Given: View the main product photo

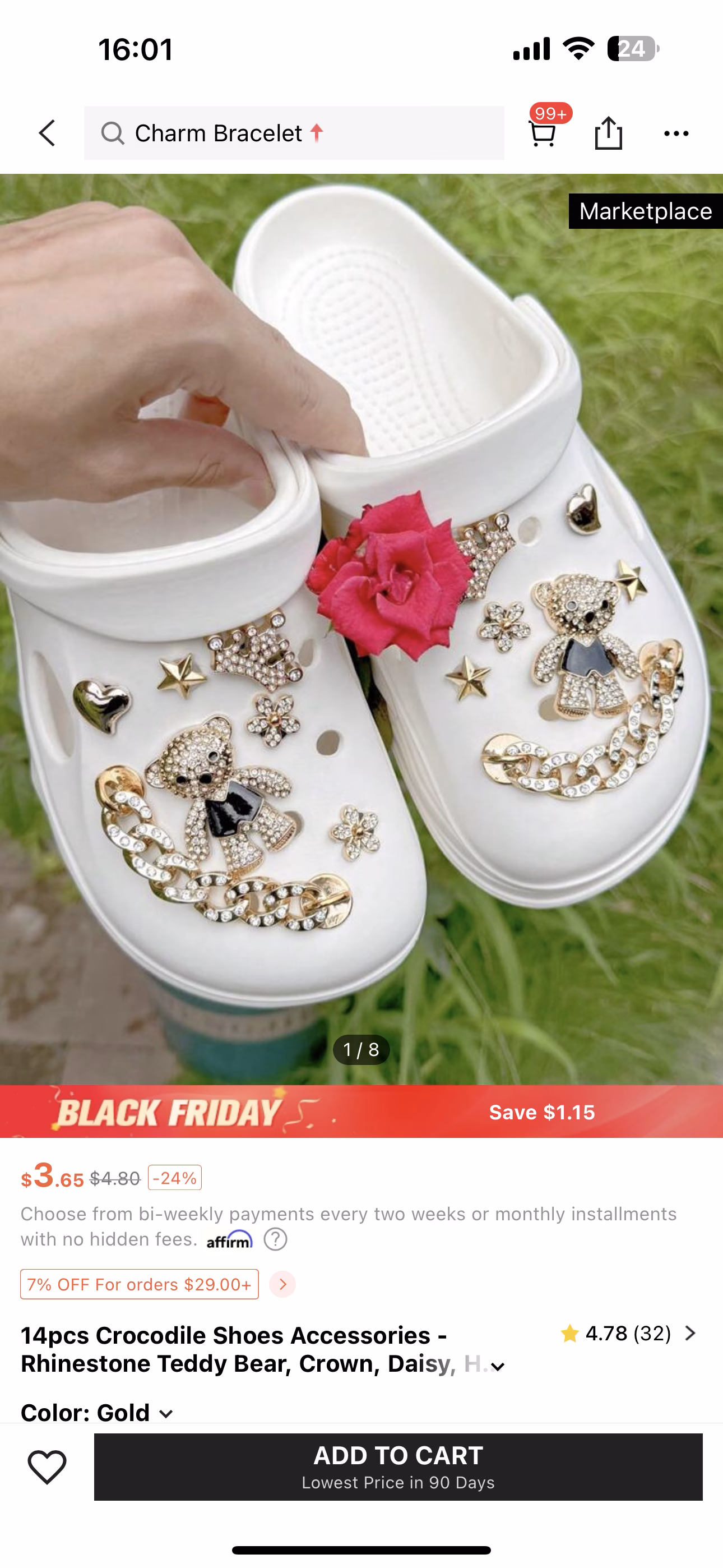Looking at the screenshot, I should [361, 627].
